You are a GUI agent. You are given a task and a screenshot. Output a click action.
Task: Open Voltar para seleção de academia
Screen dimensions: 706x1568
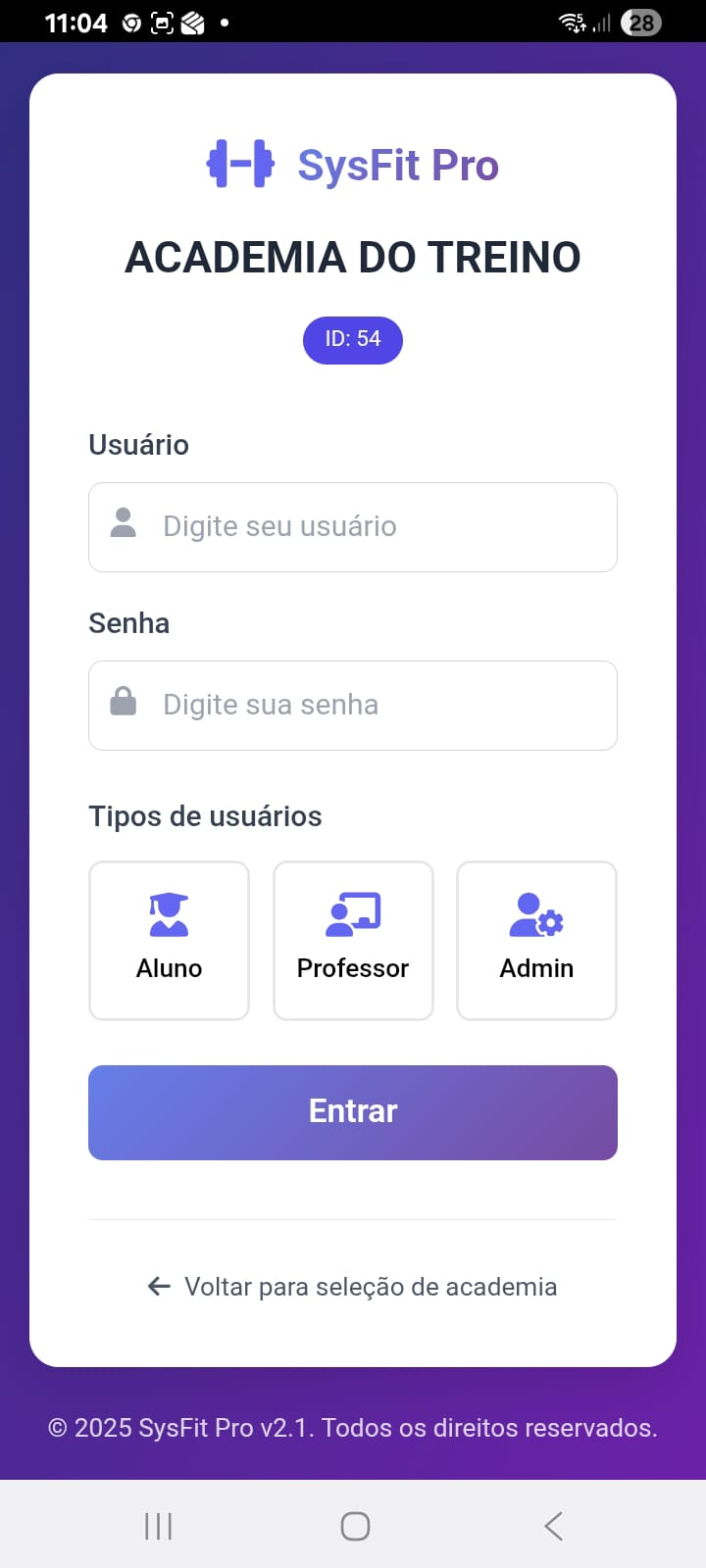click(368, 1286)
